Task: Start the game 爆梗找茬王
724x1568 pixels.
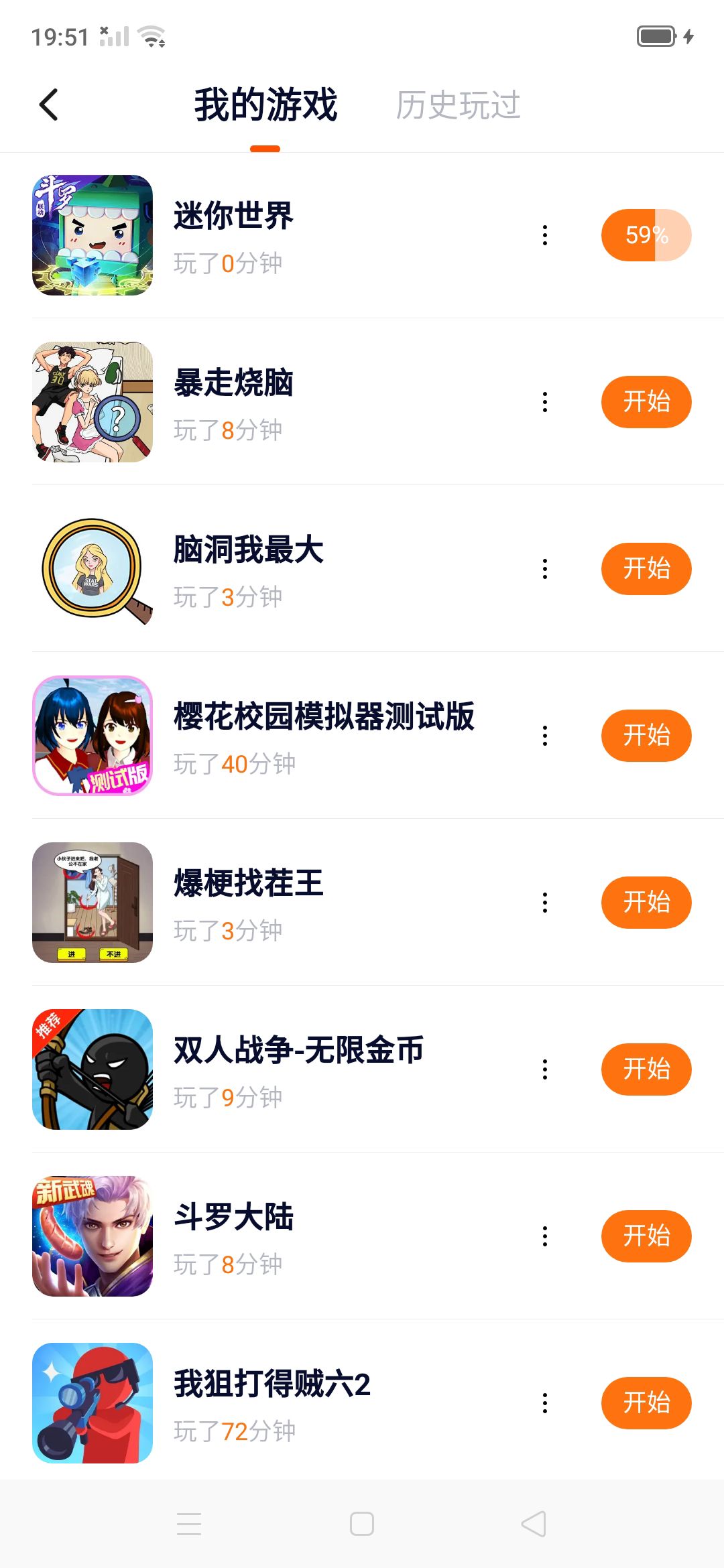Action: click(646, 903)
